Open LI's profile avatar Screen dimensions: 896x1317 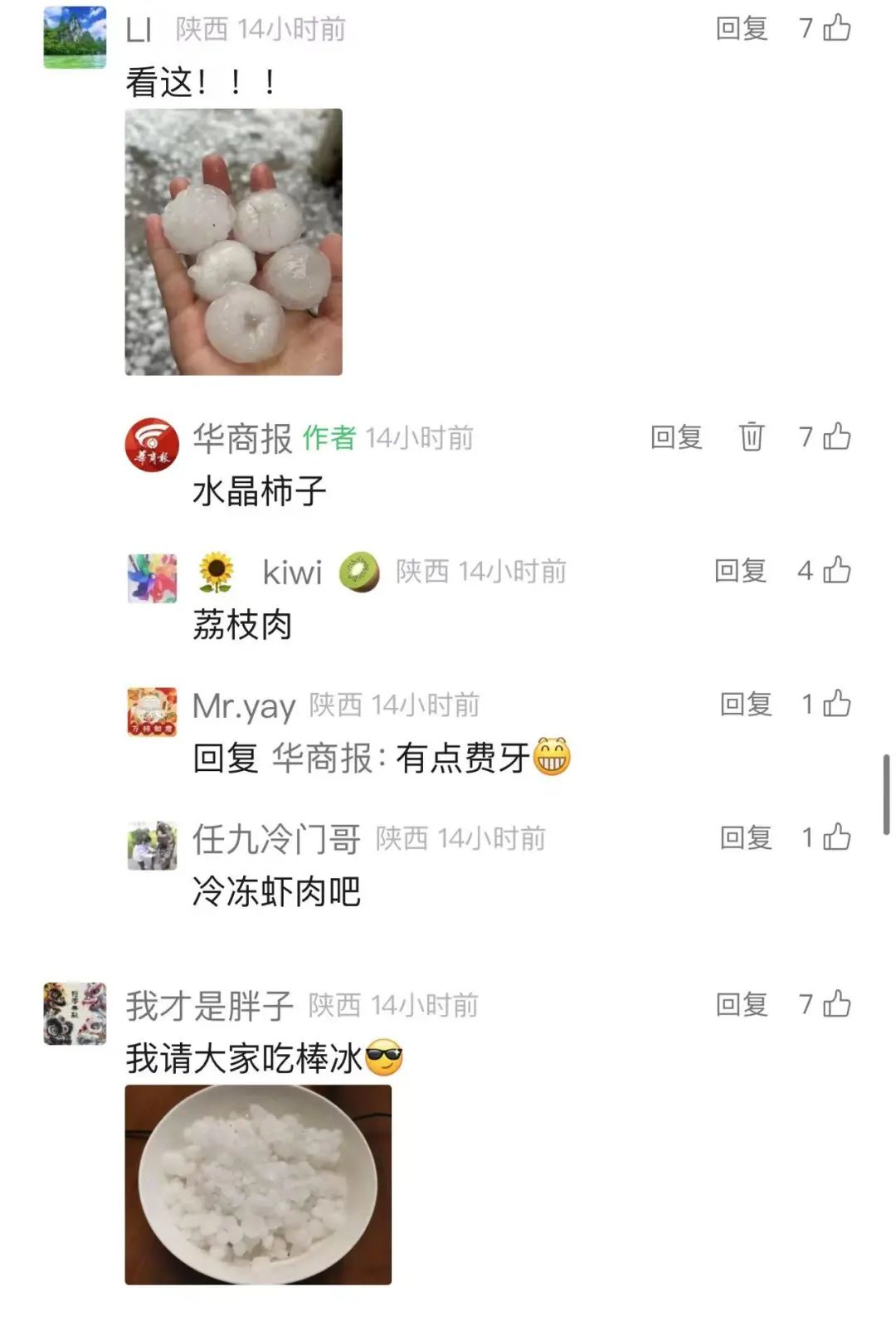click(x=75, y=37)
